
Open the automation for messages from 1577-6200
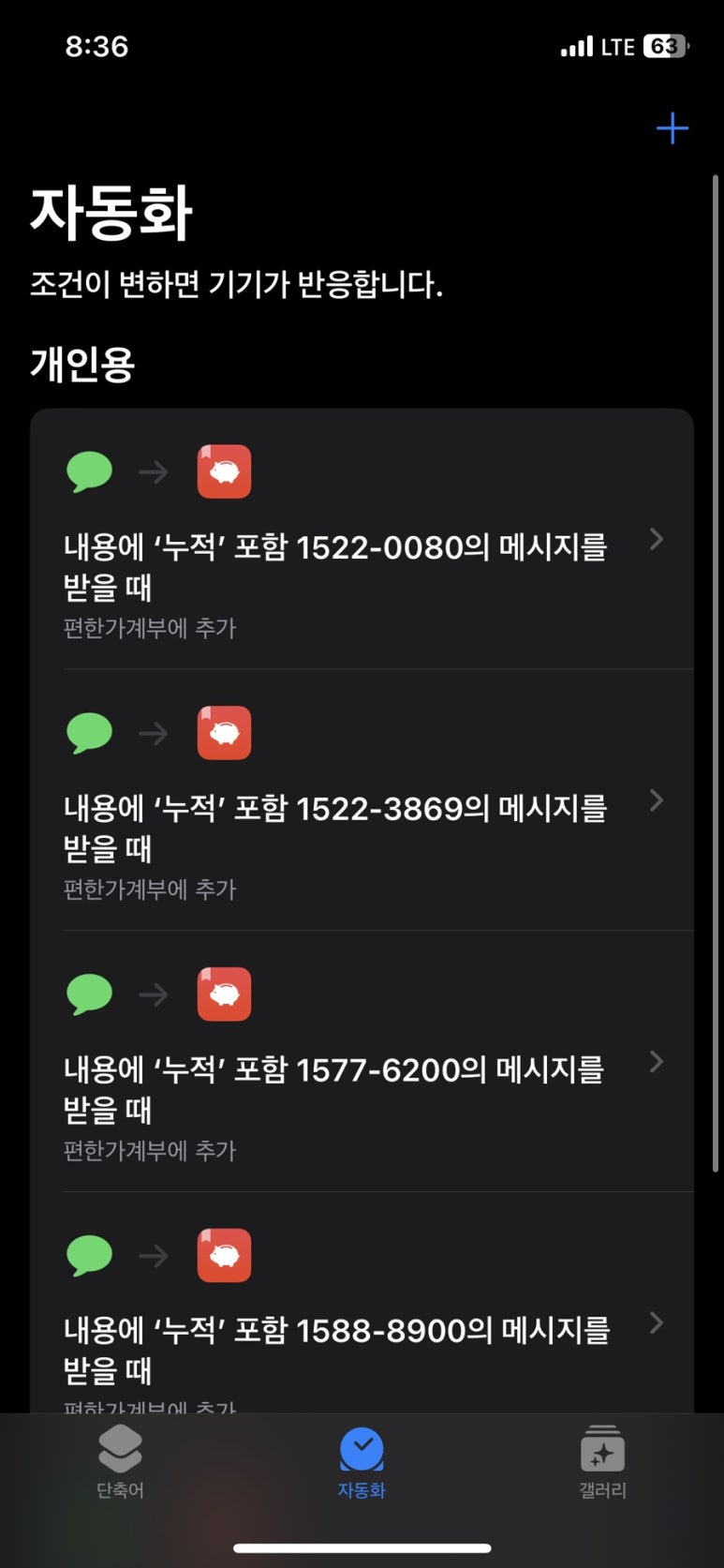pyautogui.click(x=362, y=1062)
